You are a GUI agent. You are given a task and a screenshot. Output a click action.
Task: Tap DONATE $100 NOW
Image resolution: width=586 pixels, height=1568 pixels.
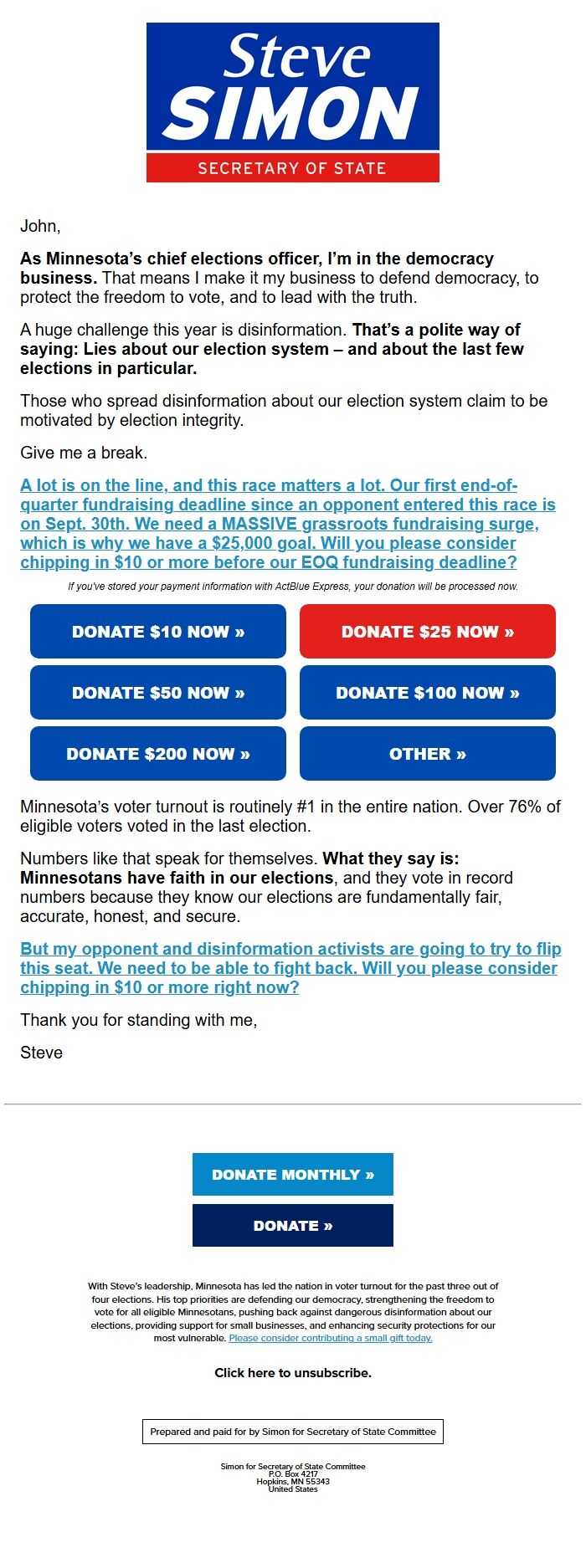coord(427,693)
